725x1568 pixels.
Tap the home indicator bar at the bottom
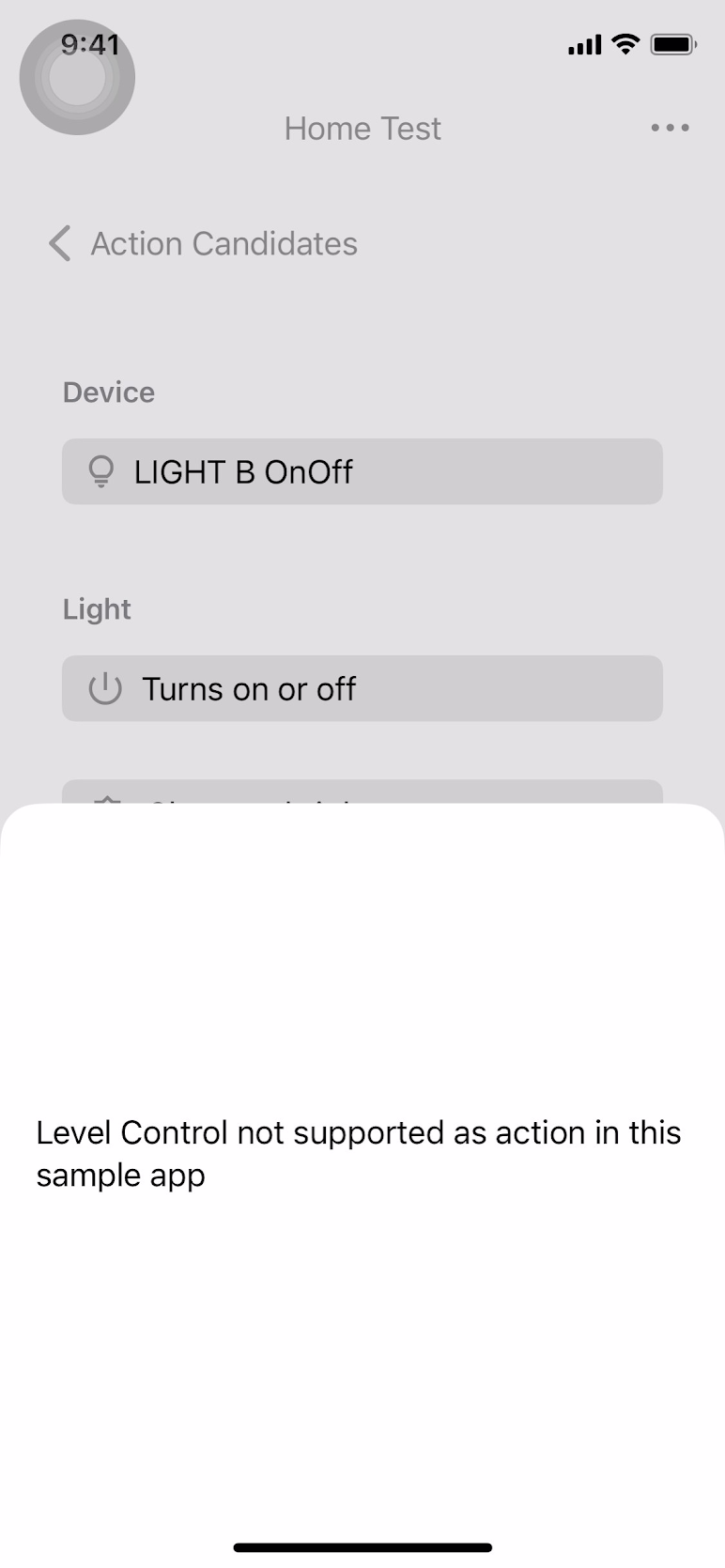click(x=362, y=1547)
